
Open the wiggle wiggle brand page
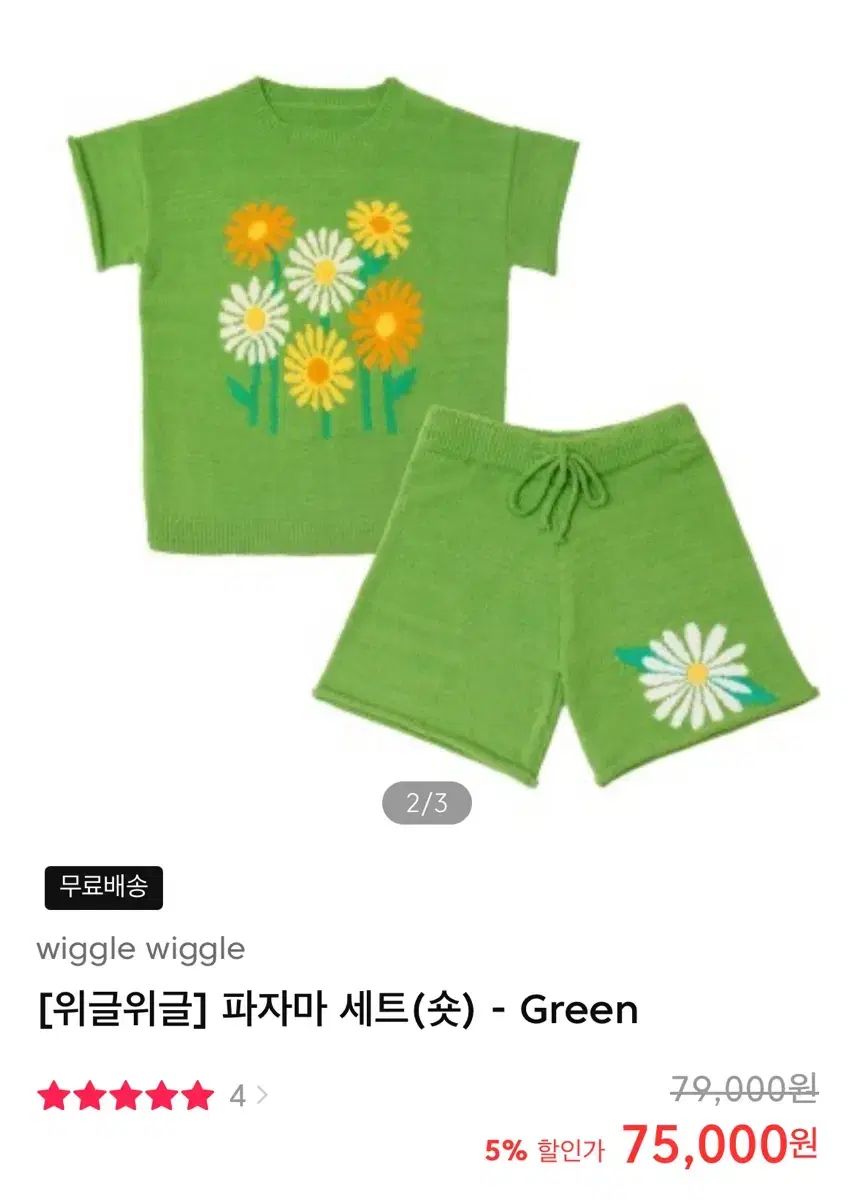click(141, 948)
